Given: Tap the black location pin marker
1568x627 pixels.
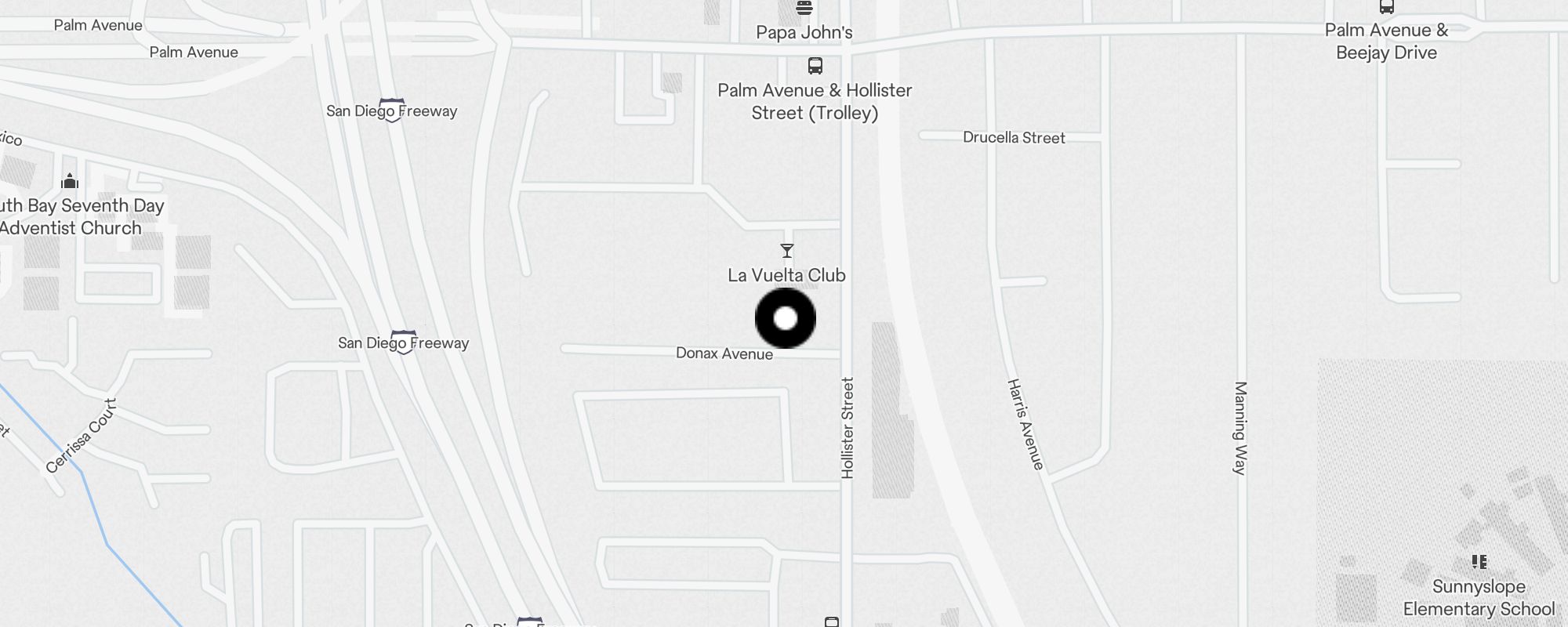Looking at the screenshot, I should [x=786, y=318].
